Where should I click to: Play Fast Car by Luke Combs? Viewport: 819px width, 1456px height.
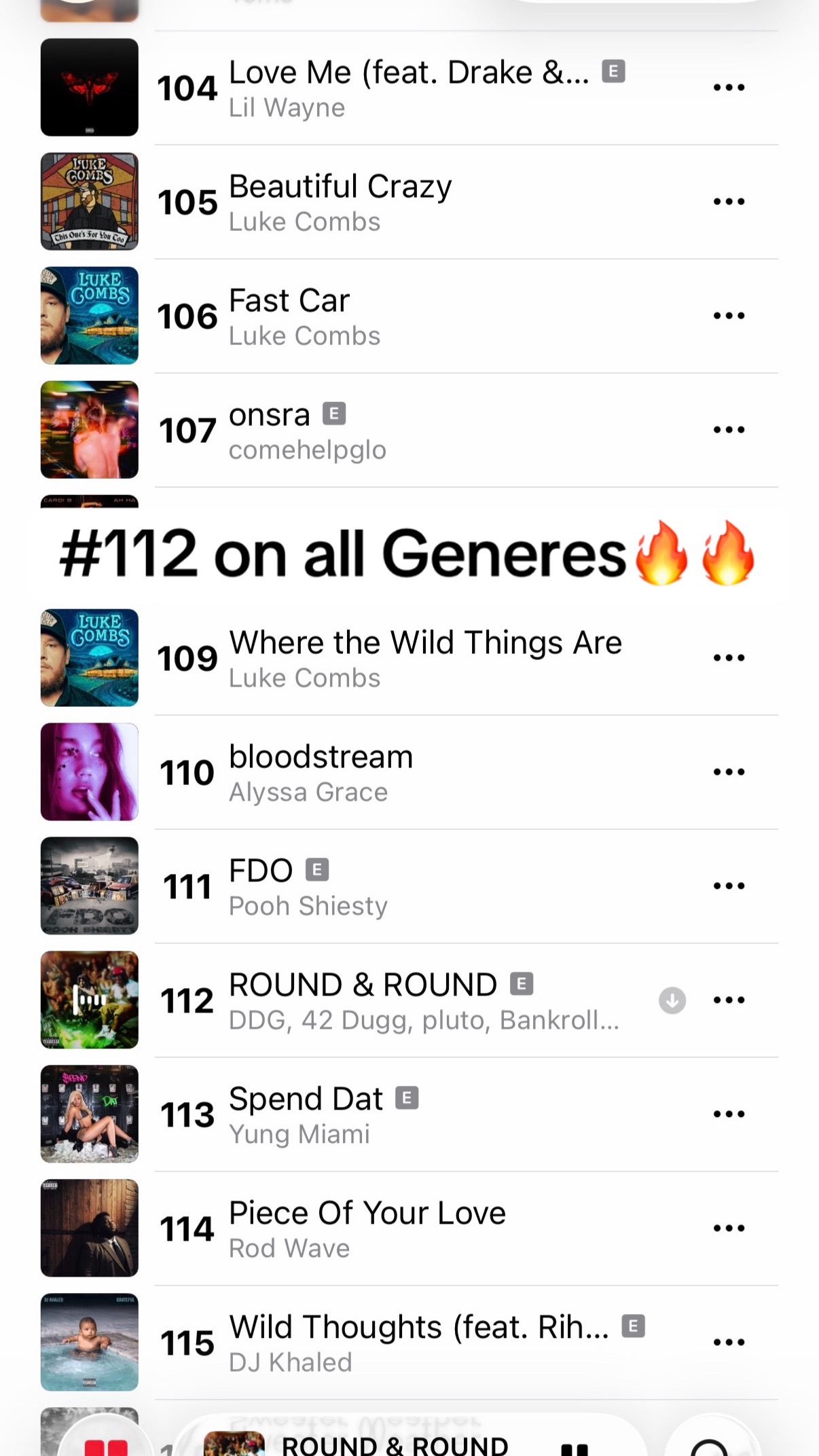click(409, 316)
